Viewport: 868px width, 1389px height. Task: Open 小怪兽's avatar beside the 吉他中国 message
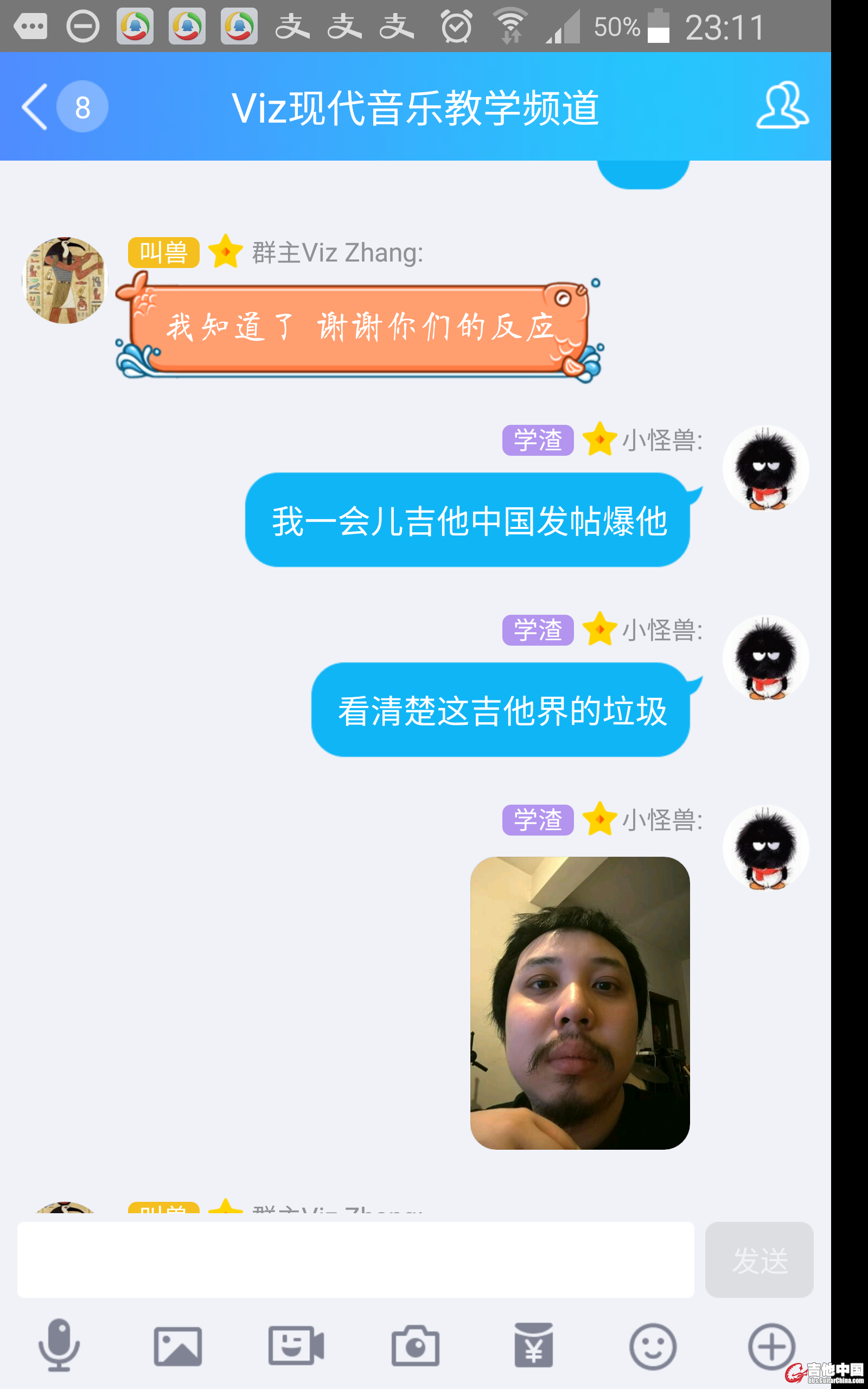(765, 468)
